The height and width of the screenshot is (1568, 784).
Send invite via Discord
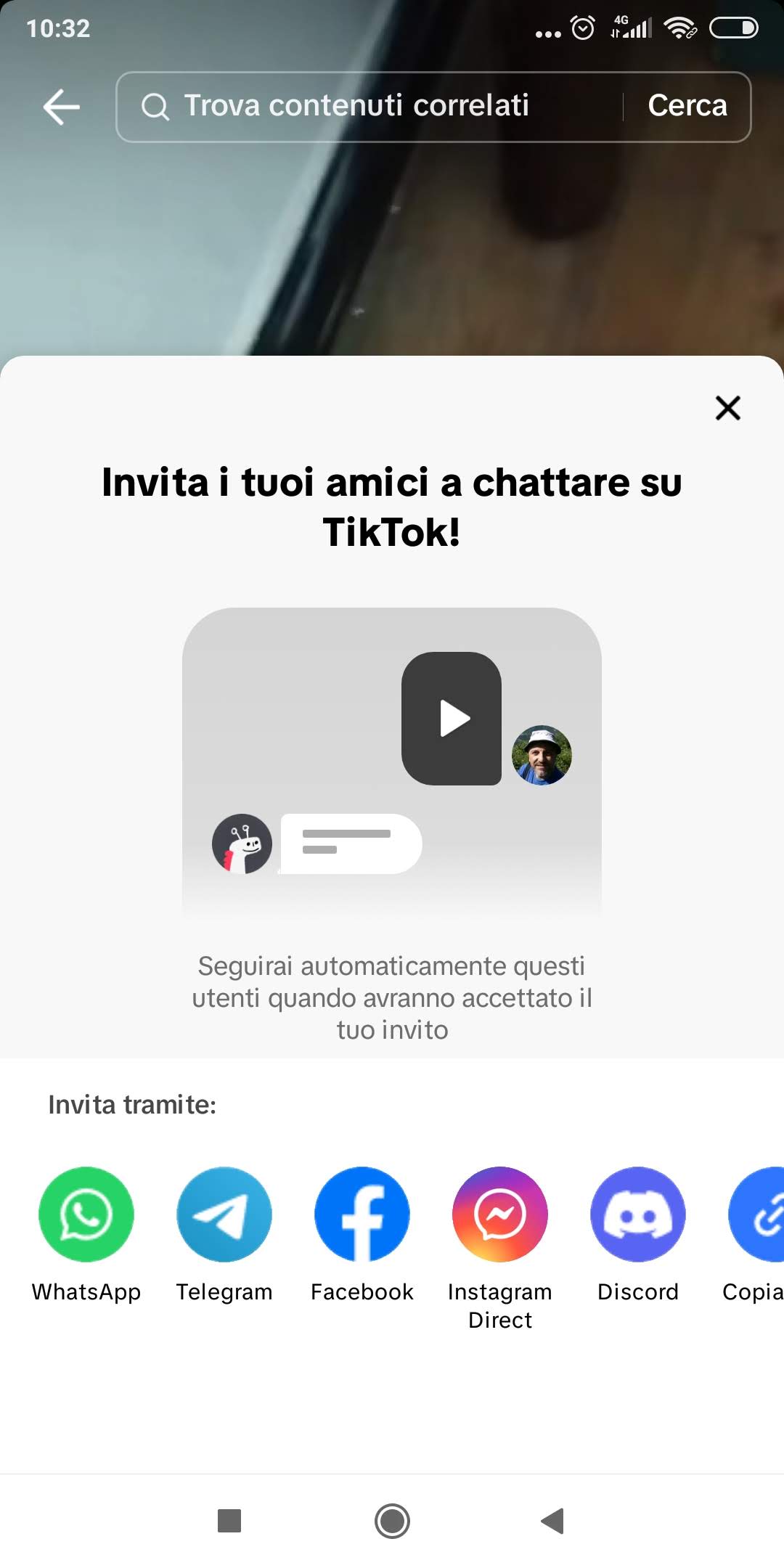[638, 1214]
